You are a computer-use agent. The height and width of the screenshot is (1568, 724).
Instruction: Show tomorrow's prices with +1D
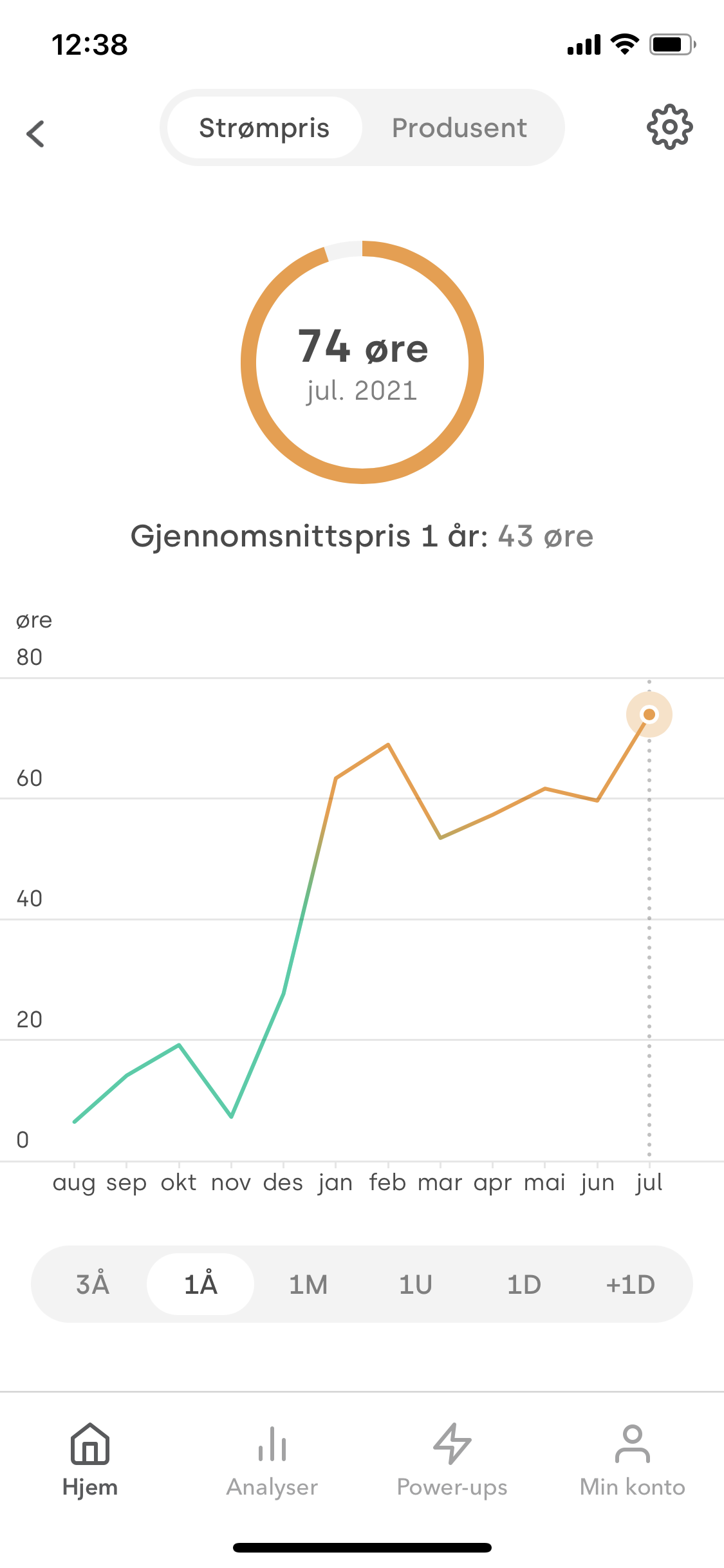coord(631,1284)
